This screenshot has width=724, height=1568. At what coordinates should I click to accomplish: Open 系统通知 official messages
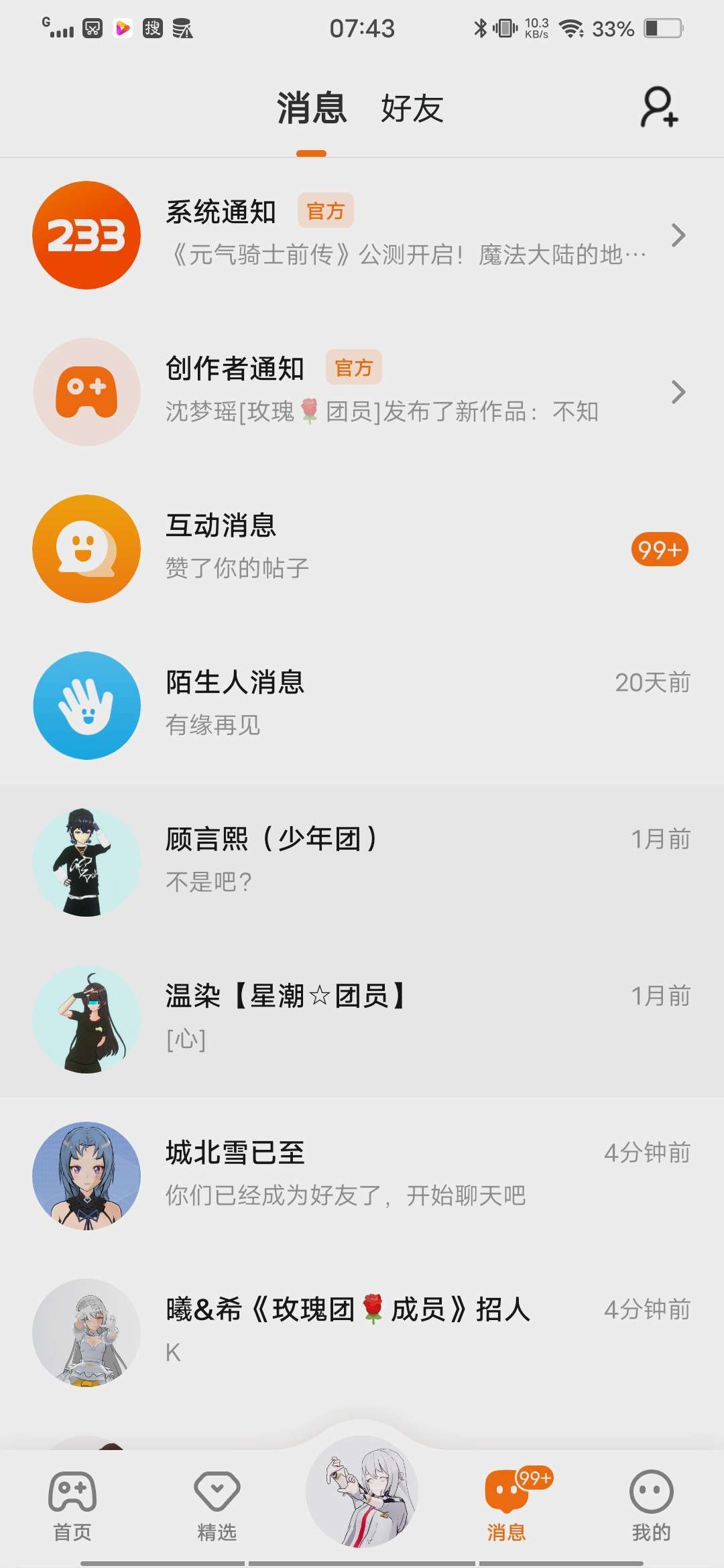[362, 235]
